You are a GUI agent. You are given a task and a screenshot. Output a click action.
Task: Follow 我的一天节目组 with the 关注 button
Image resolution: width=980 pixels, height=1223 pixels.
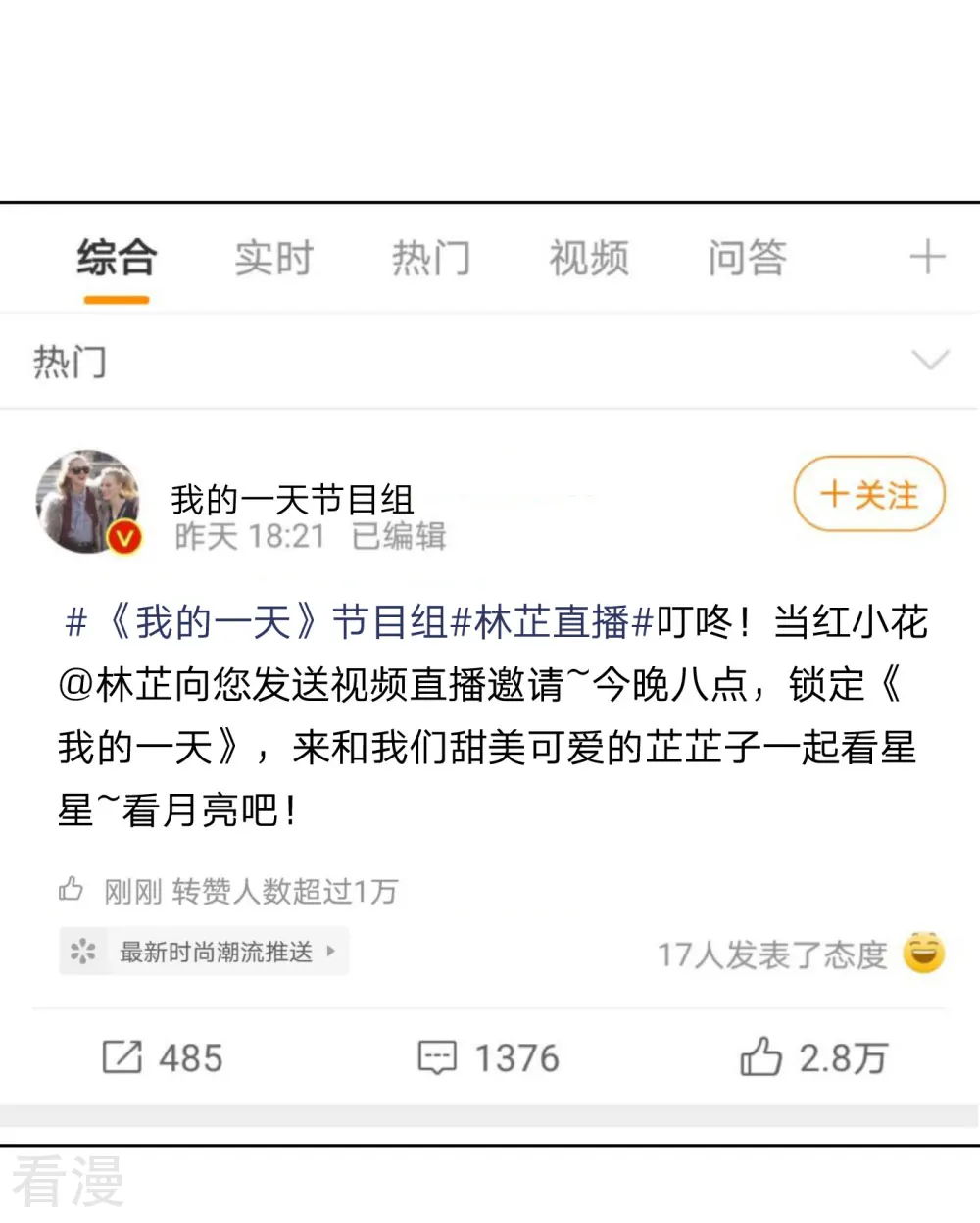pos(868,495)
